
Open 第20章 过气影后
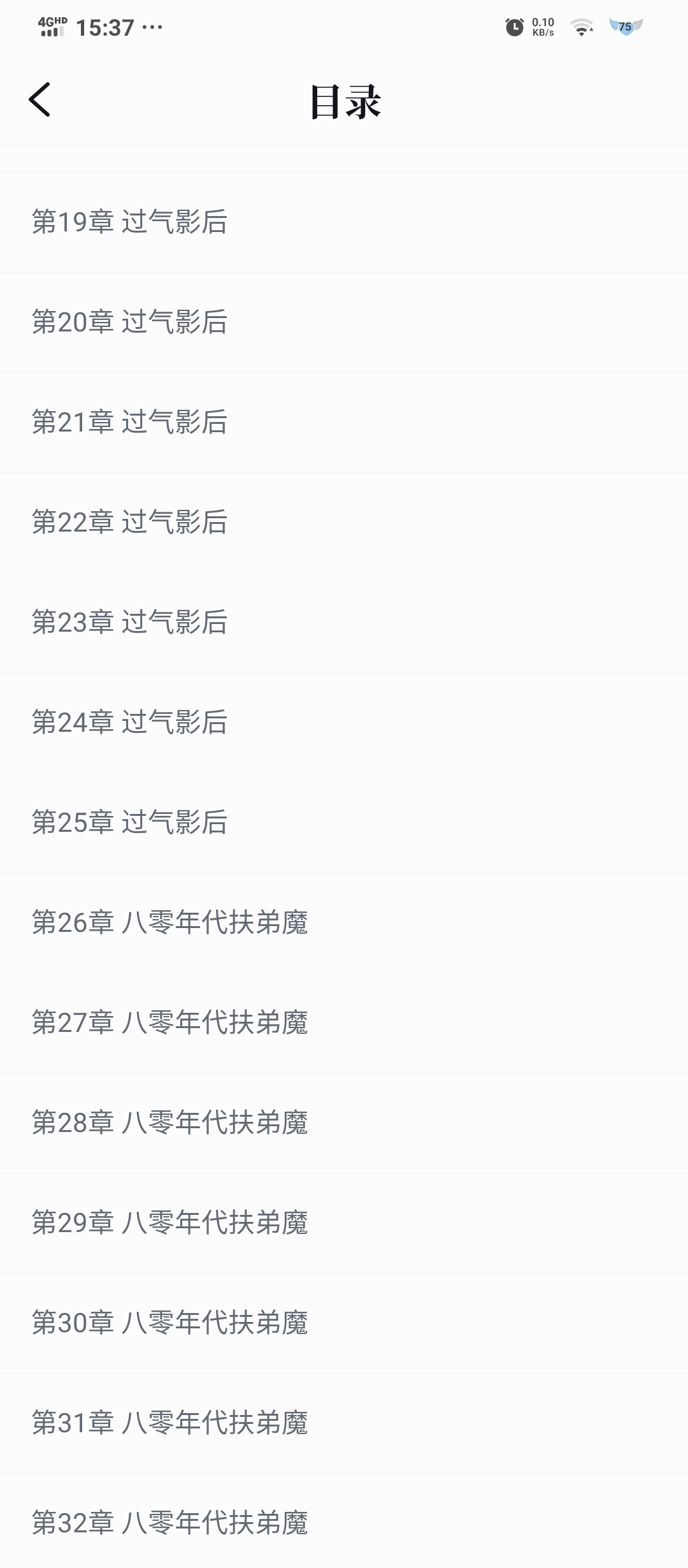[x=130, y=323]
